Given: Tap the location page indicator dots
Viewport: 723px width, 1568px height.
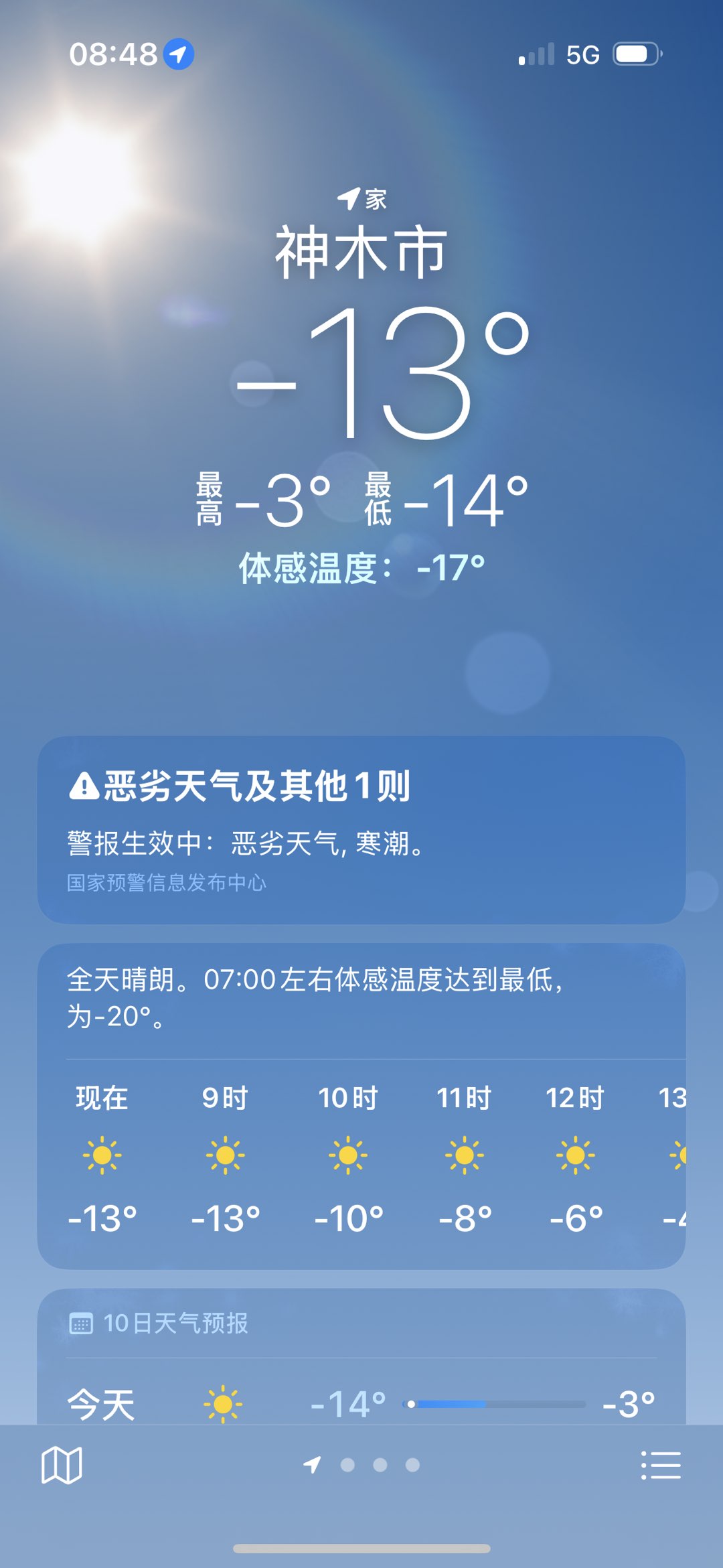Looking at the screenshot, I should [x=362, y=1465].
